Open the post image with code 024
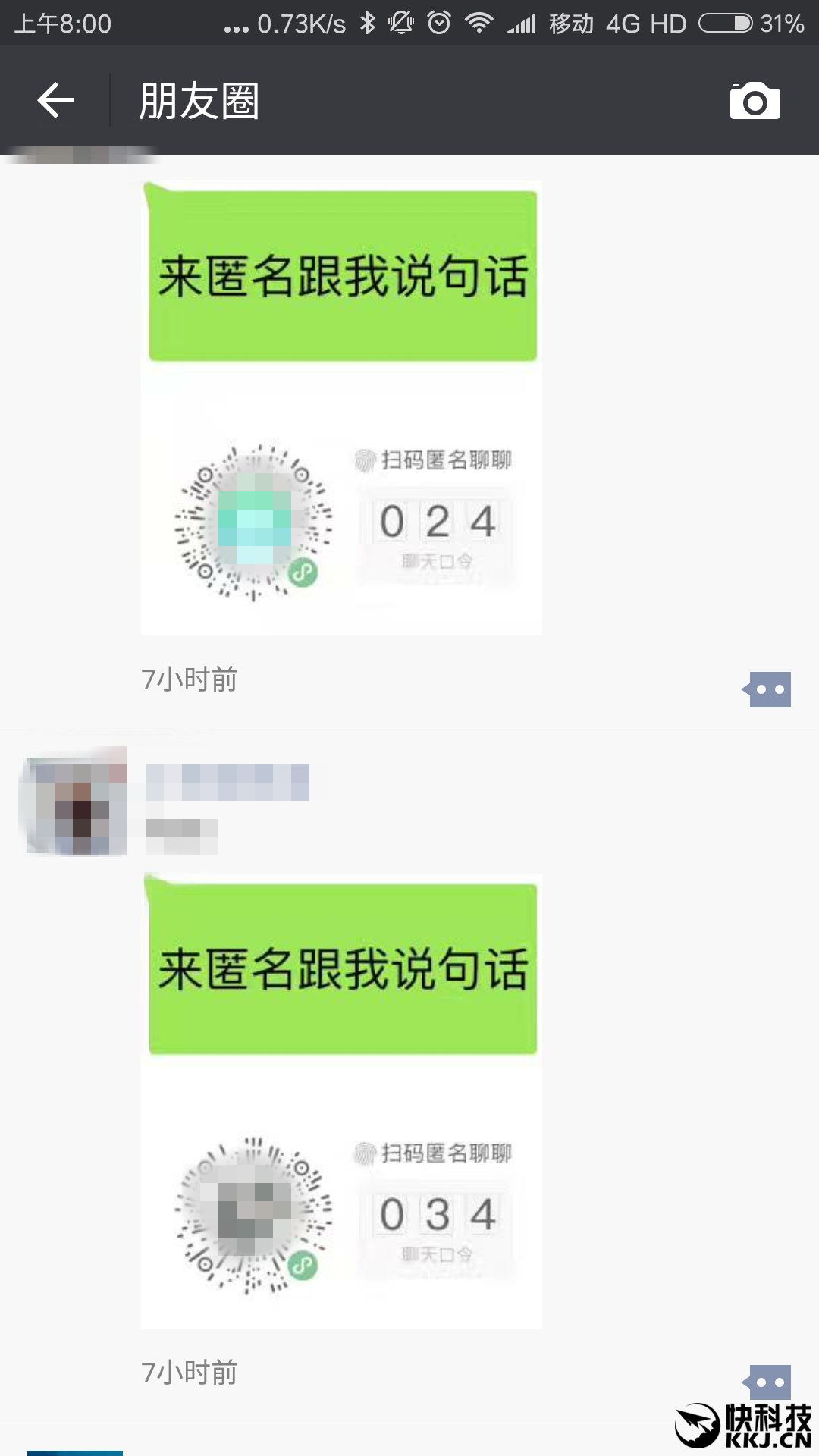This screenshot has width=819, height=1456. coord(341,408)
